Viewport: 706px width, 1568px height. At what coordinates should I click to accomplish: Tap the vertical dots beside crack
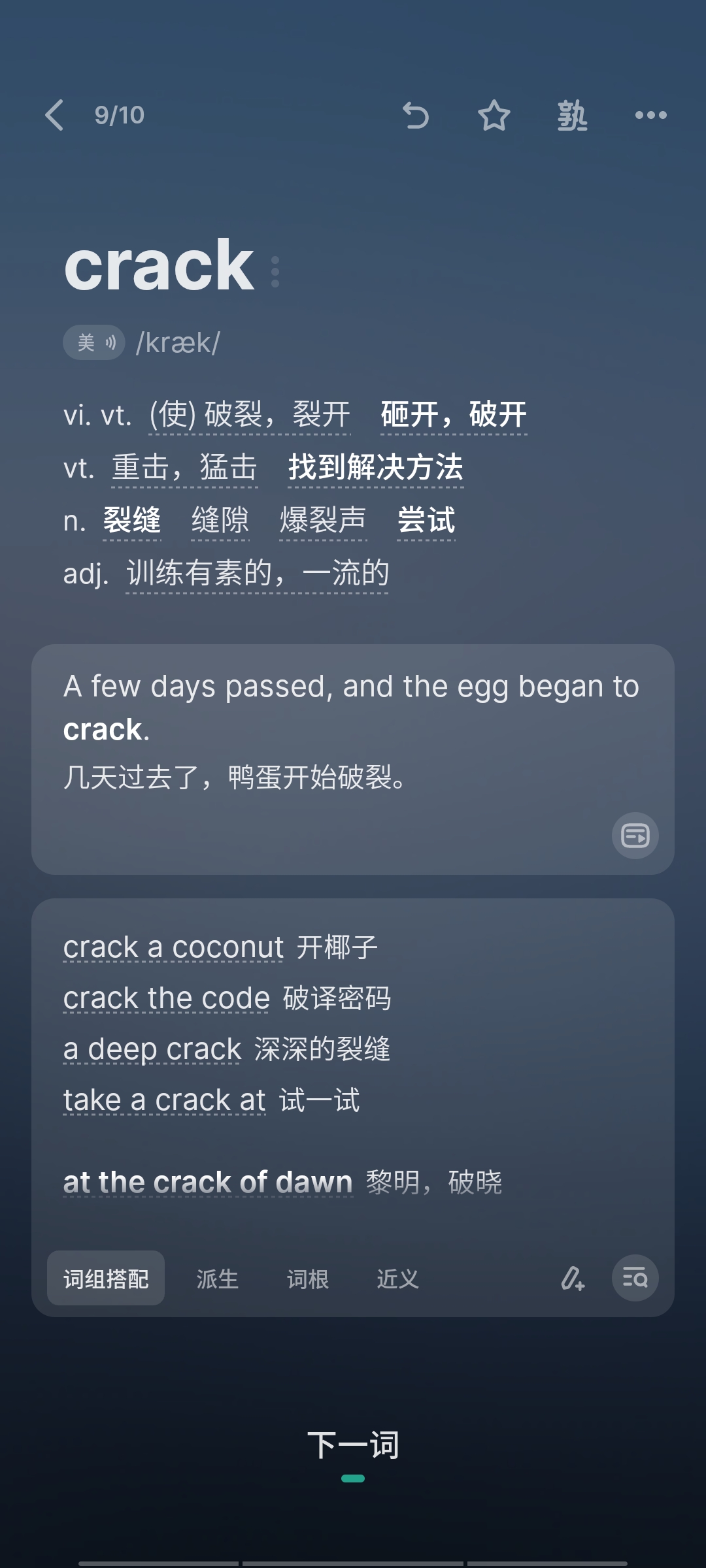click(x=275, y=271)
